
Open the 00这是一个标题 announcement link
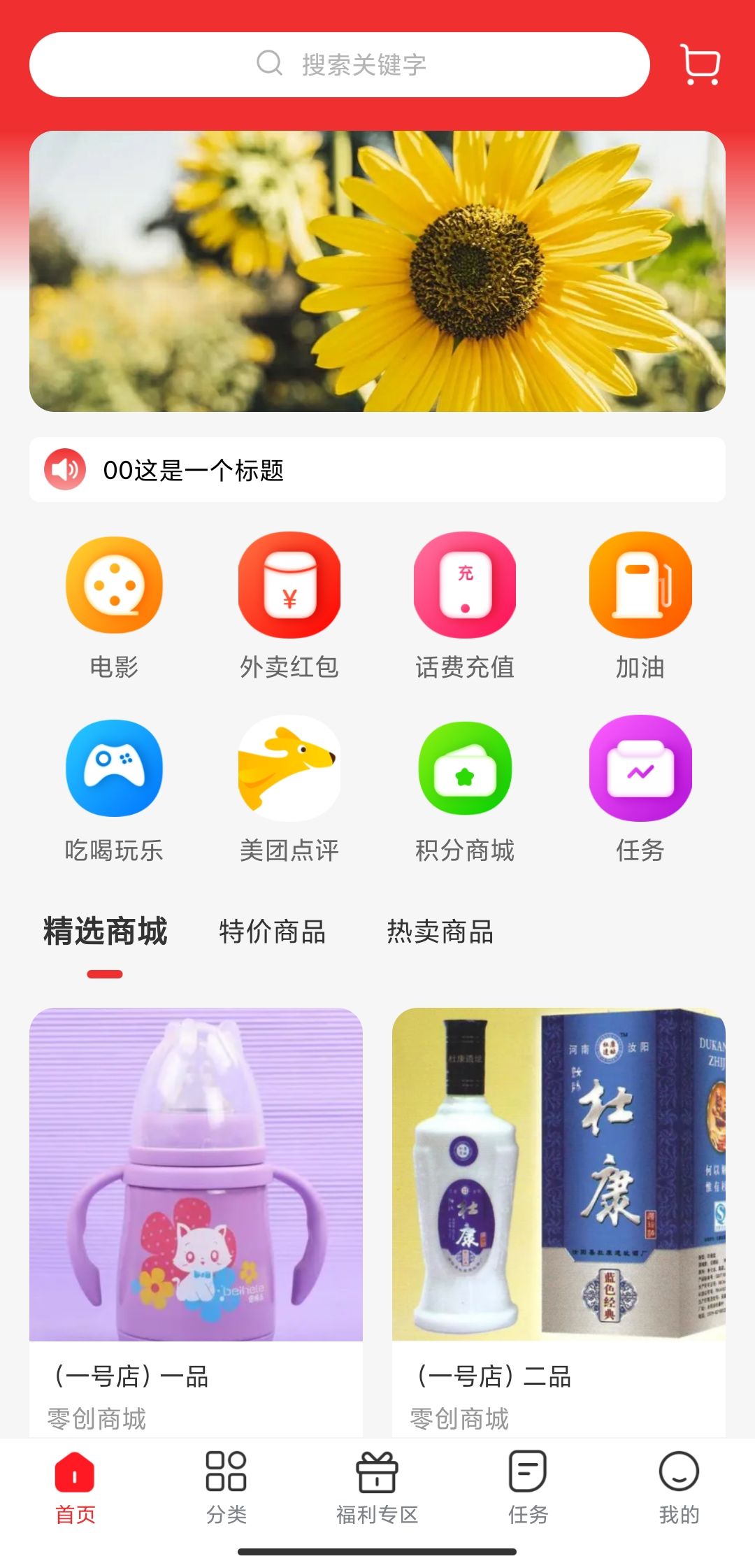(x=196, y=469)
